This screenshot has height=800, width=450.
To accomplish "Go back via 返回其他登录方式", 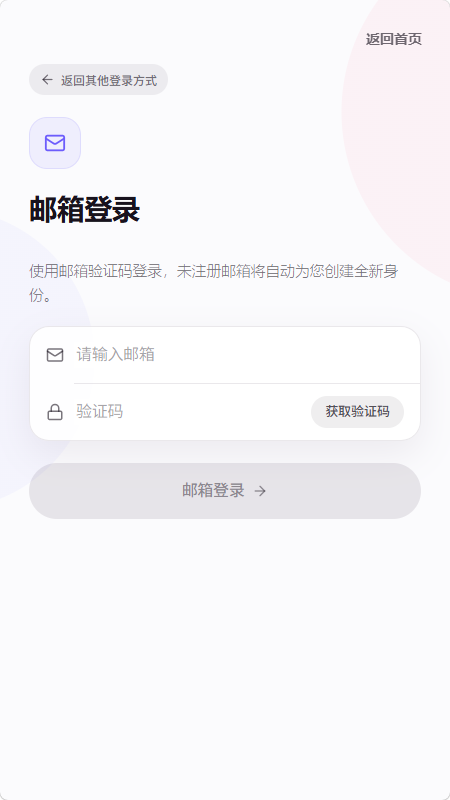I will [x=98, y=80].
